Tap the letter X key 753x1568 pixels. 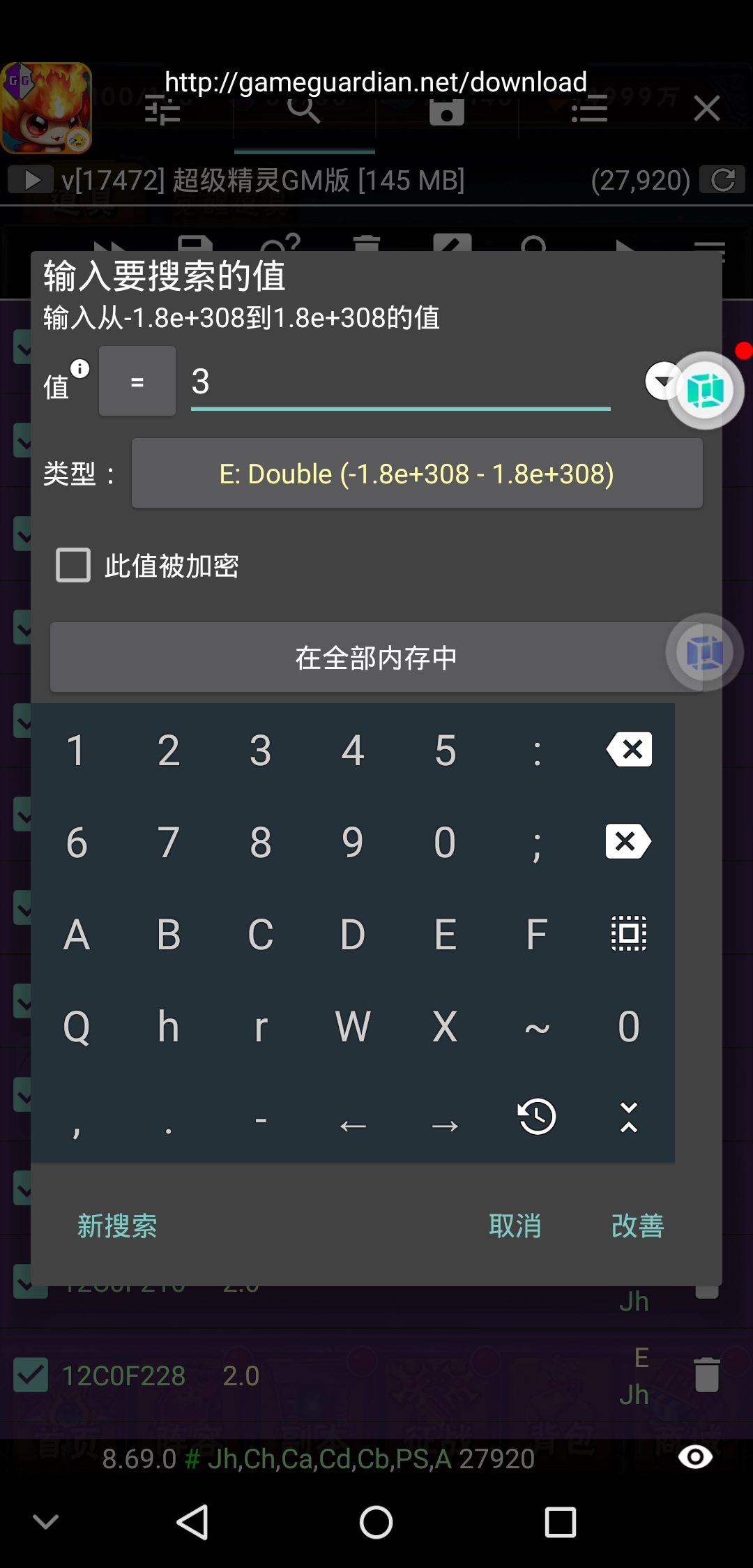coord(445,1026)
